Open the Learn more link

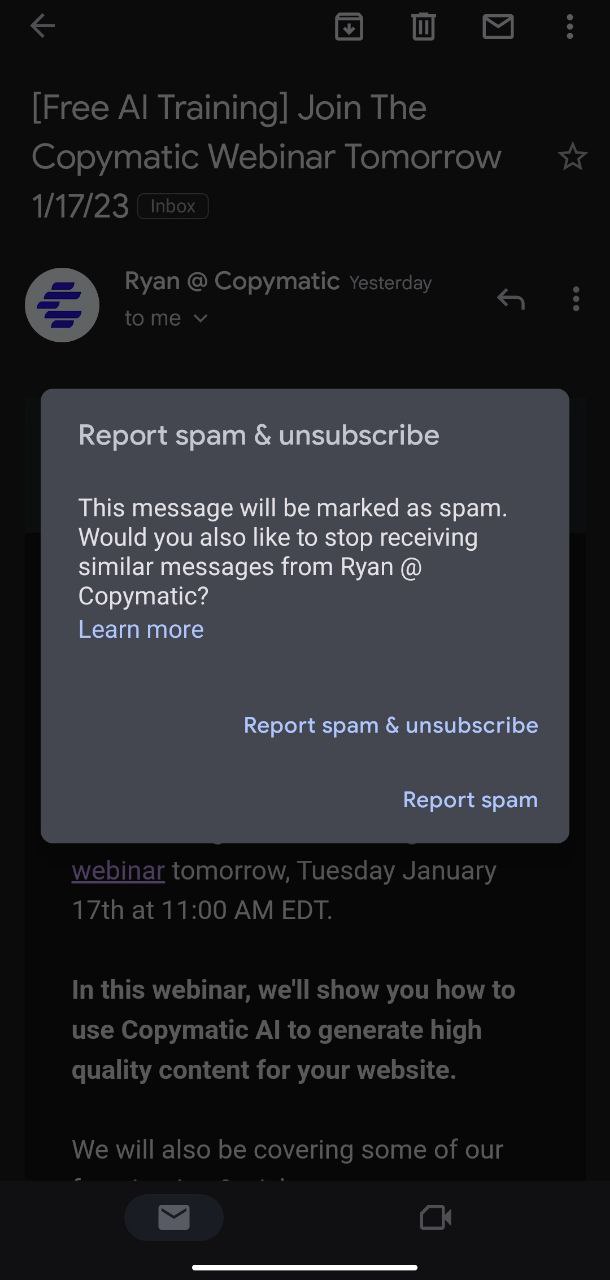(x=141, y=629)
